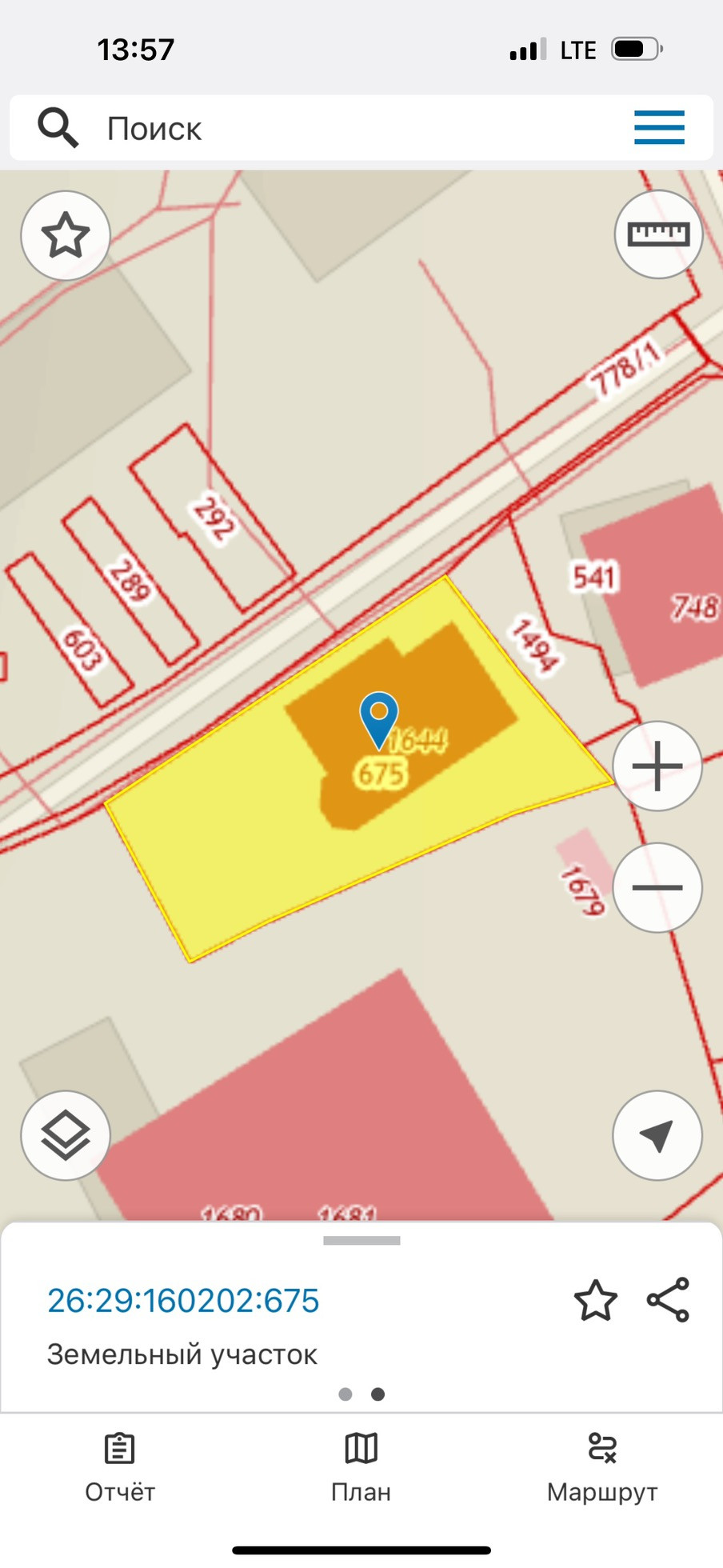Share this land parcel
Screen dimensions: 723x1568
tap(669, 1300)
